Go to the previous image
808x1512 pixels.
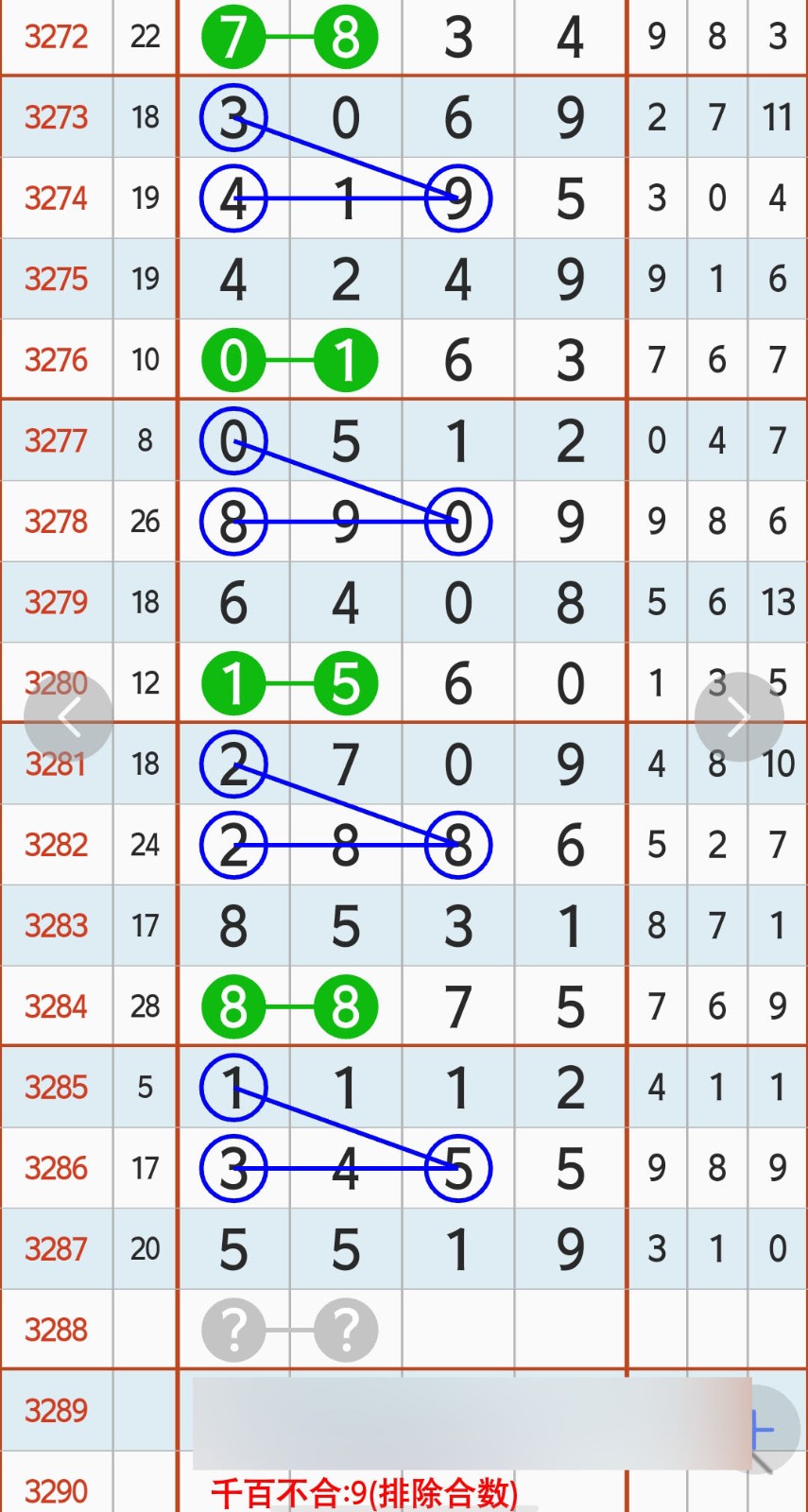click(x=68, y=717)
